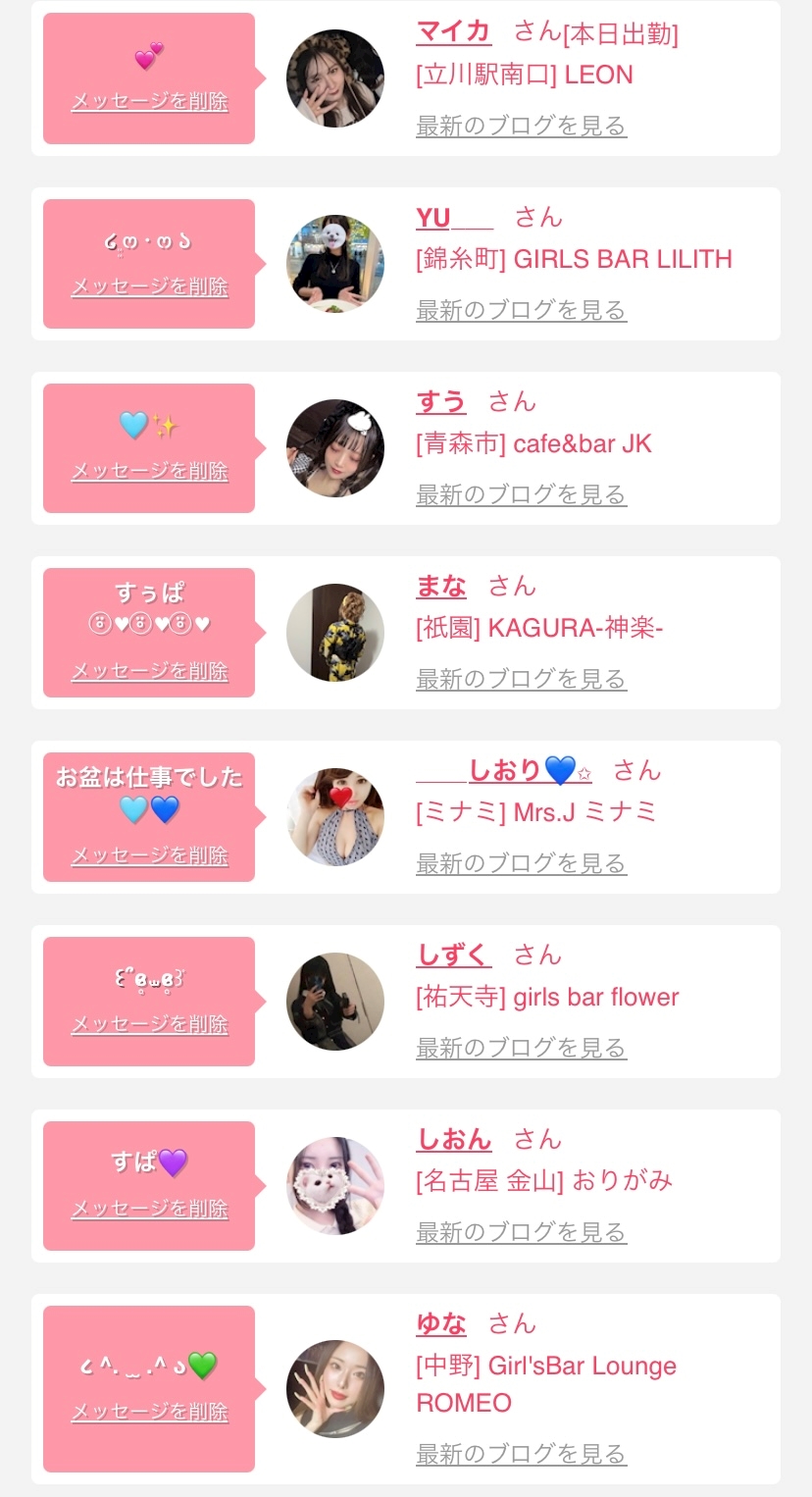Open すう's profile name link
This screenshot has height=1497, width=812.
440,401
